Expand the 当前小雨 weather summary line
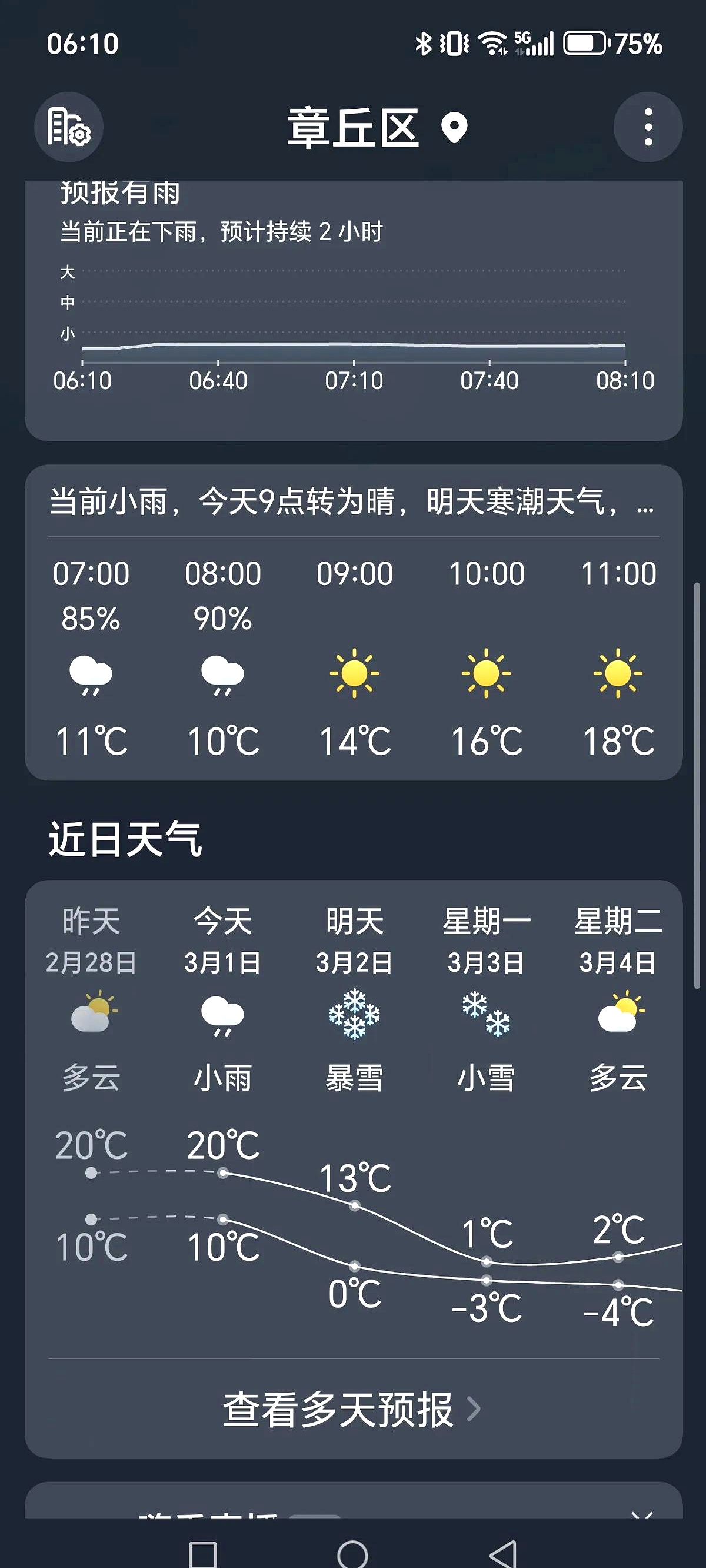 point(352,502)
